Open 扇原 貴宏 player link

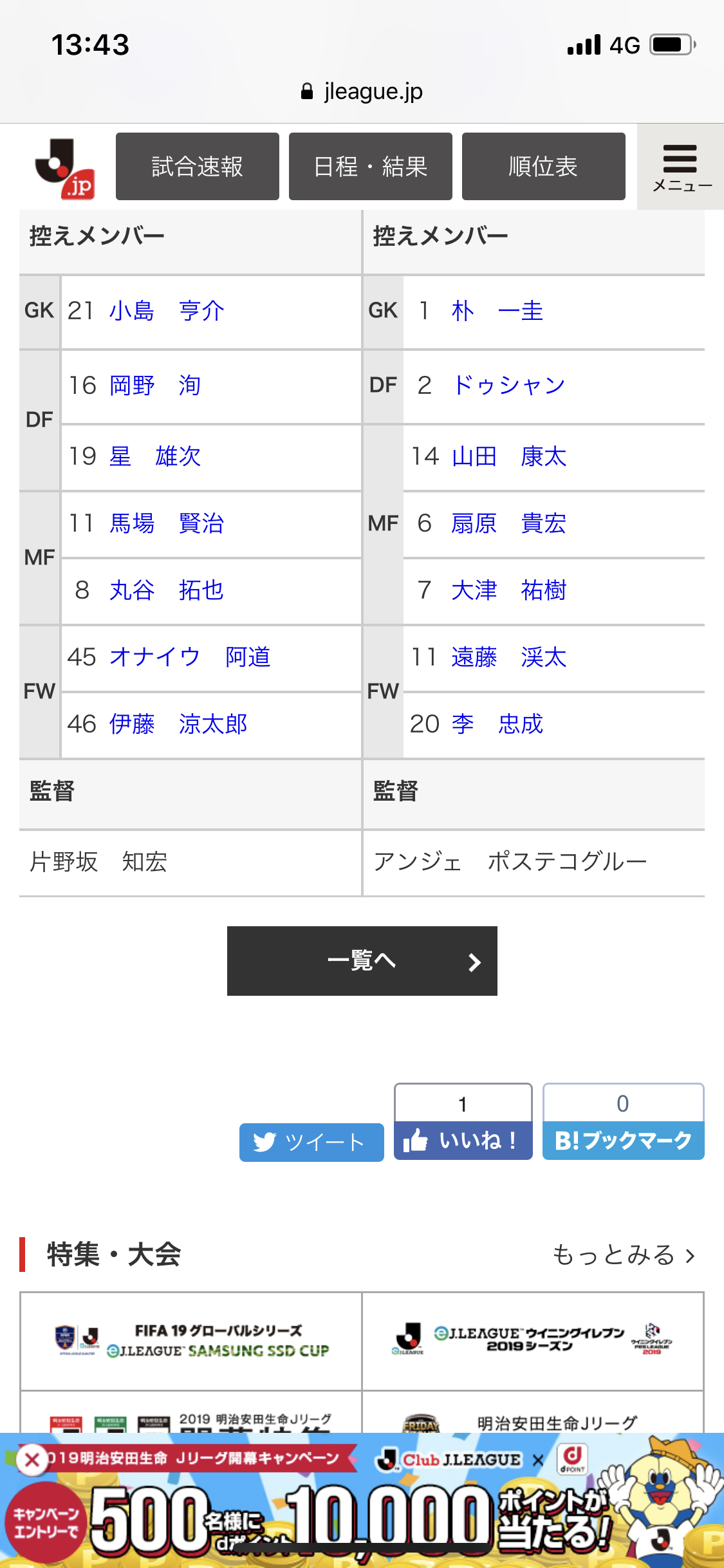(x=508, y=523)
